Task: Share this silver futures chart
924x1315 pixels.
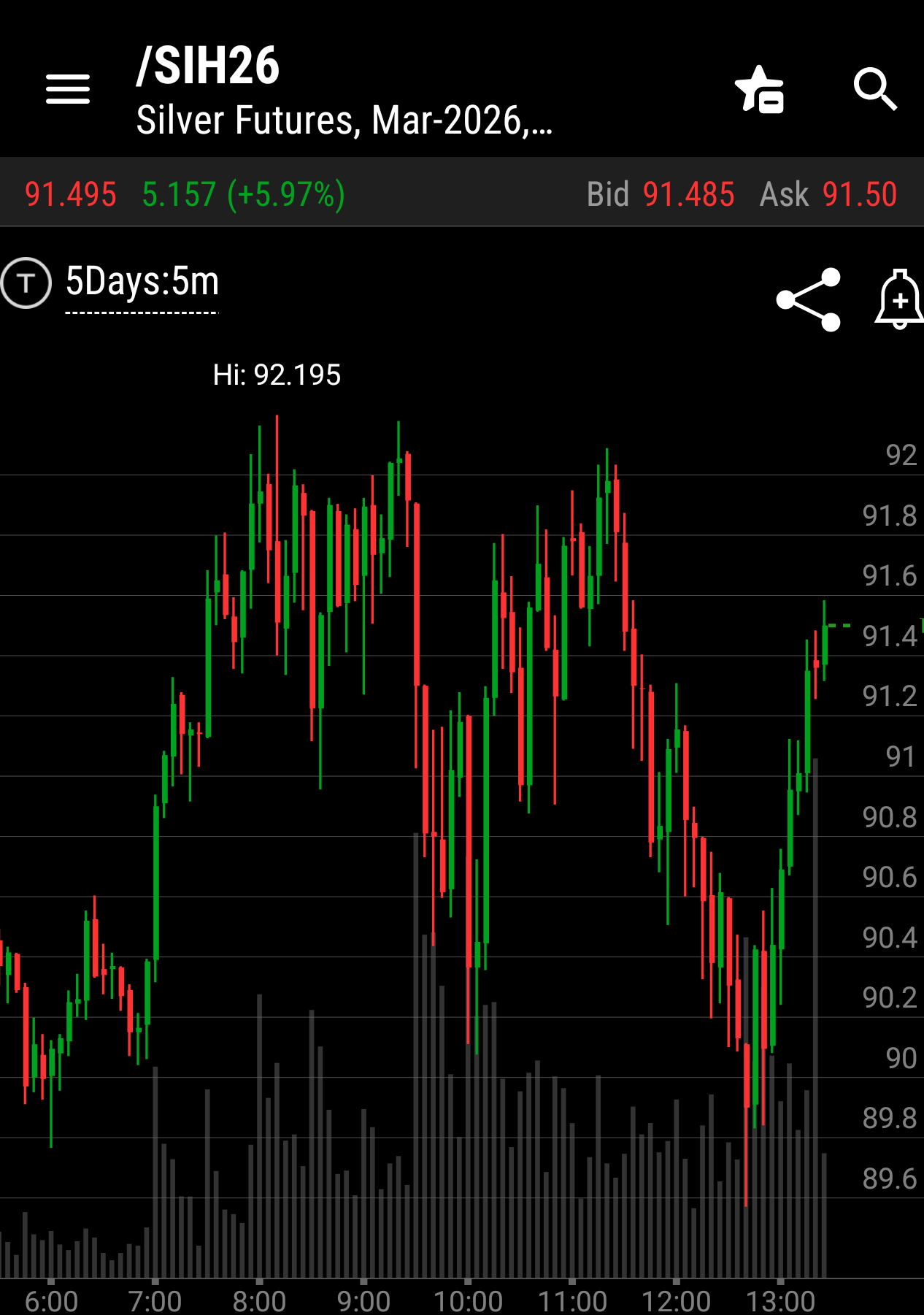Action: [x=809, y=299]
